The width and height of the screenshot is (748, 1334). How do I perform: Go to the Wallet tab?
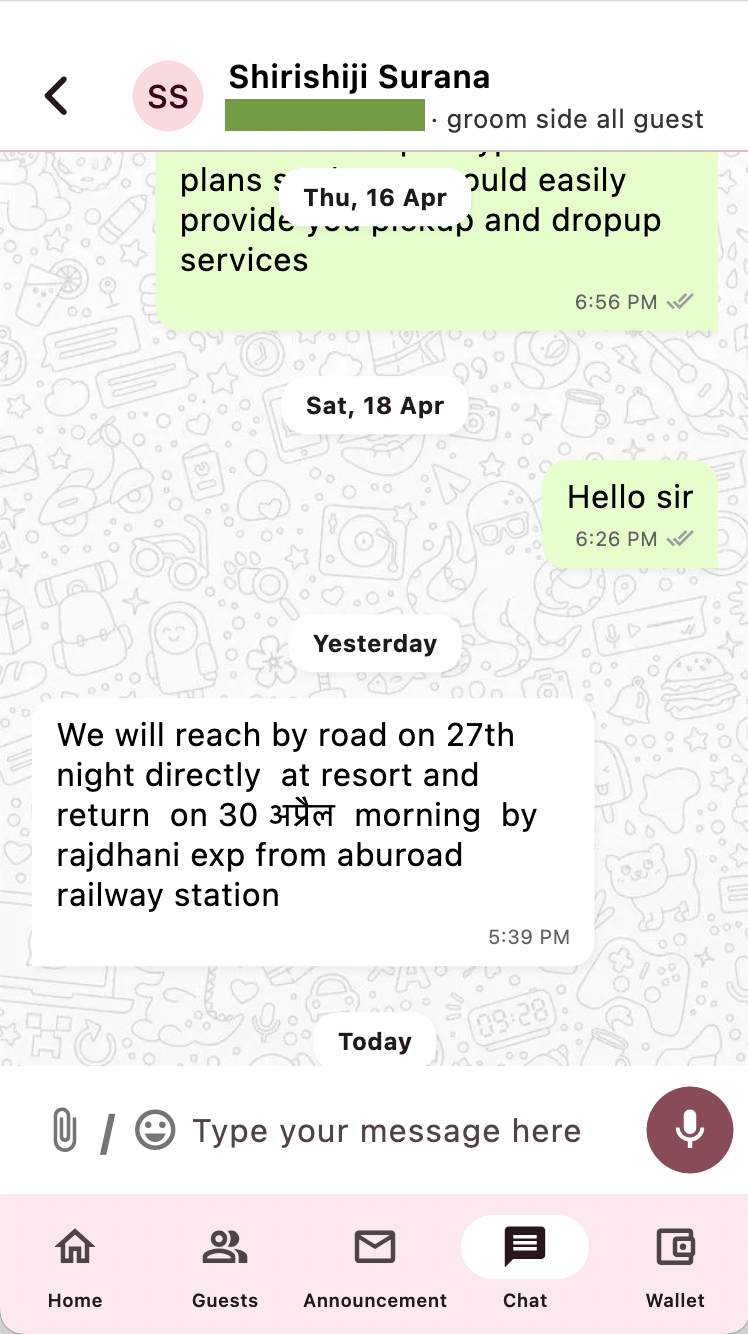[675, 1266]
